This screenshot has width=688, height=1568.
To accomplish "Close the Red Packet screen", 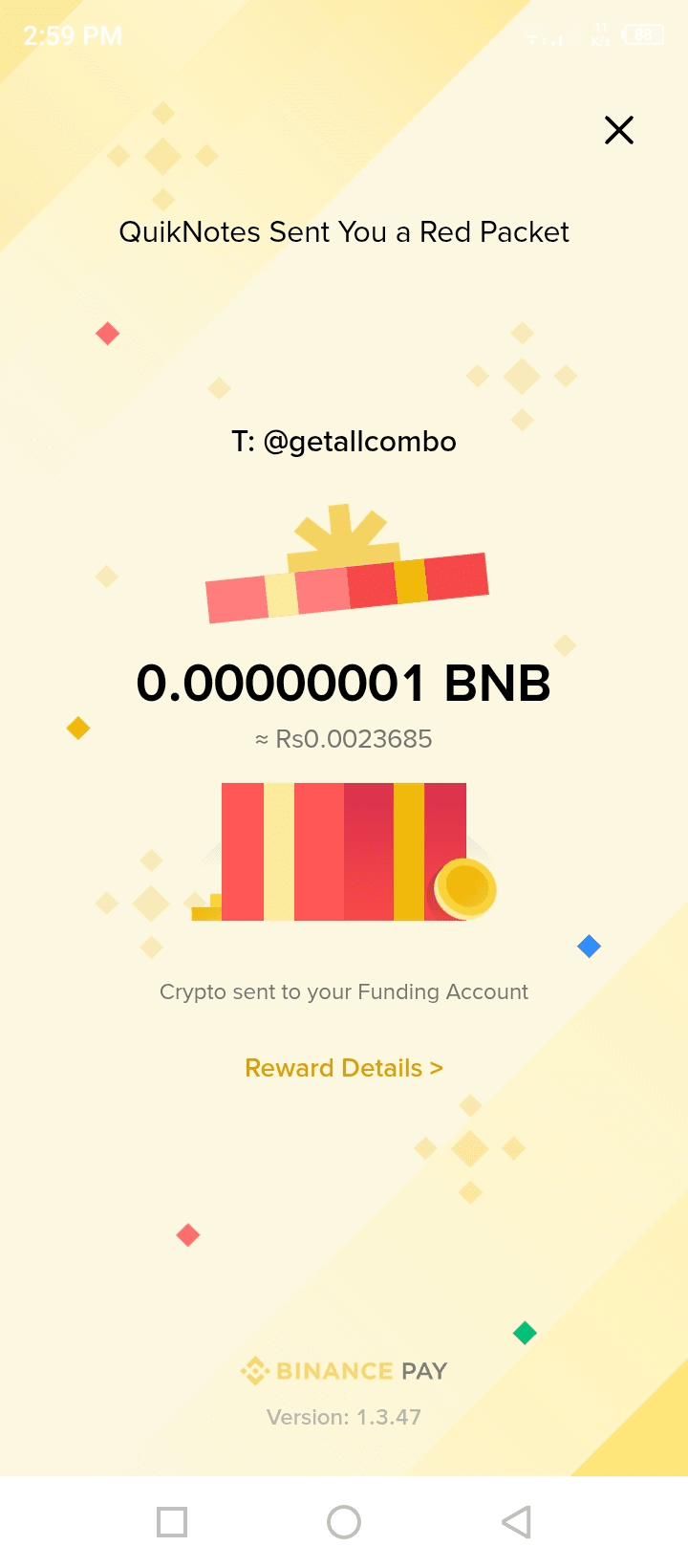I will [x=619, y=130].
